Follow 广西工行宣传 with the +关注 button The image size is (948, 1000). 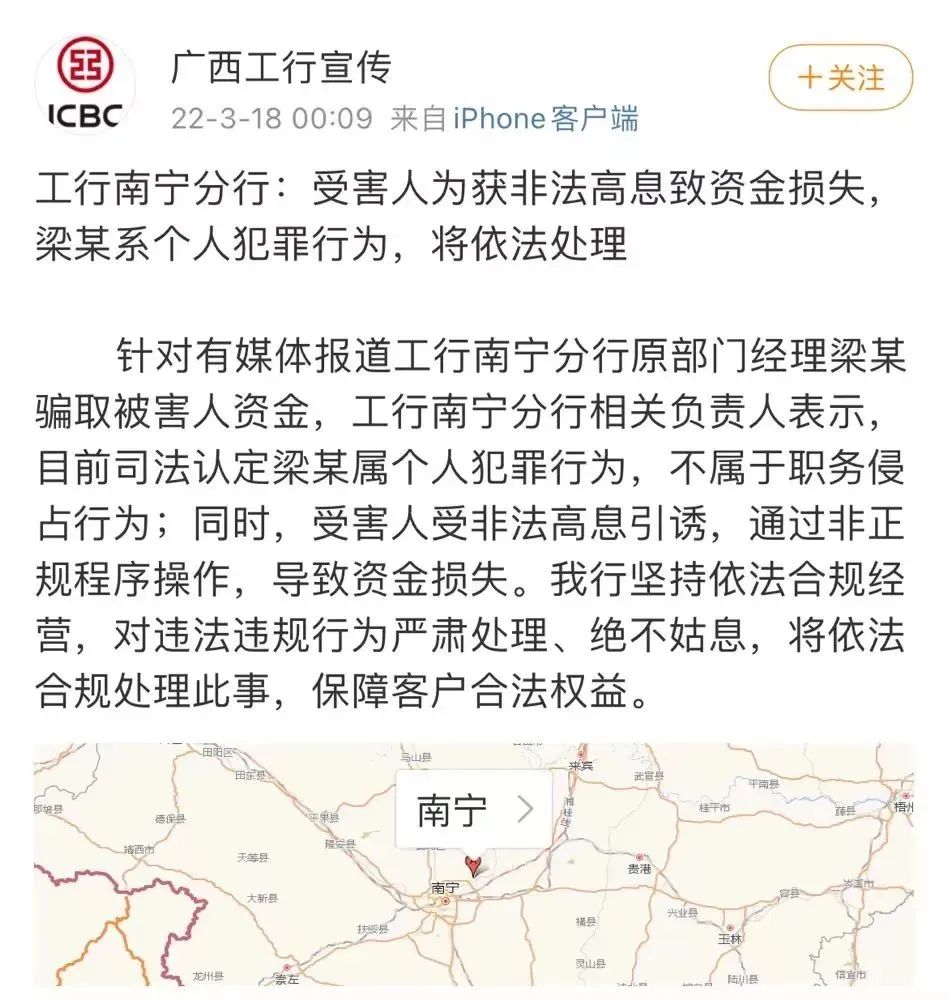tap(841, 78)
